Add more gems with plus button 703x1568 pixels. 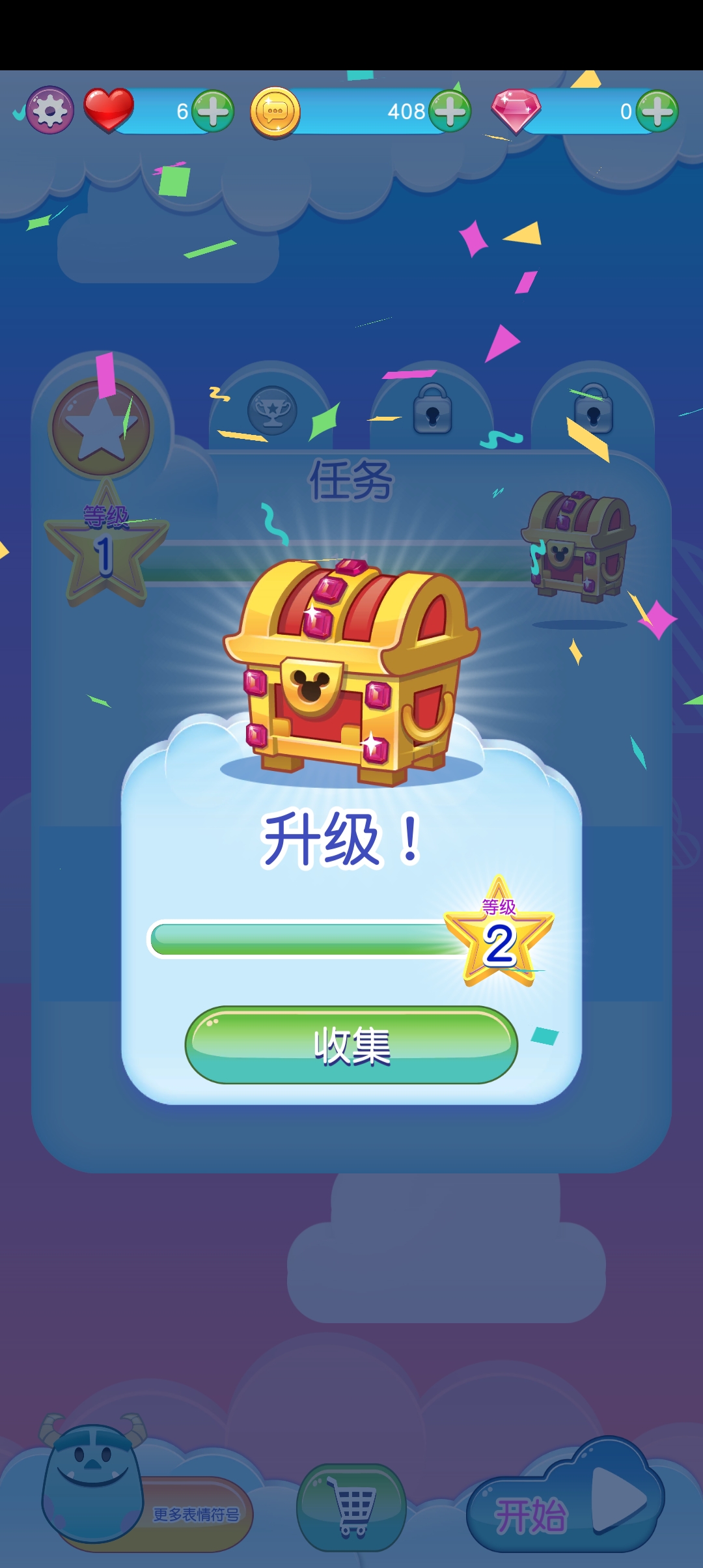coord(657,111)
